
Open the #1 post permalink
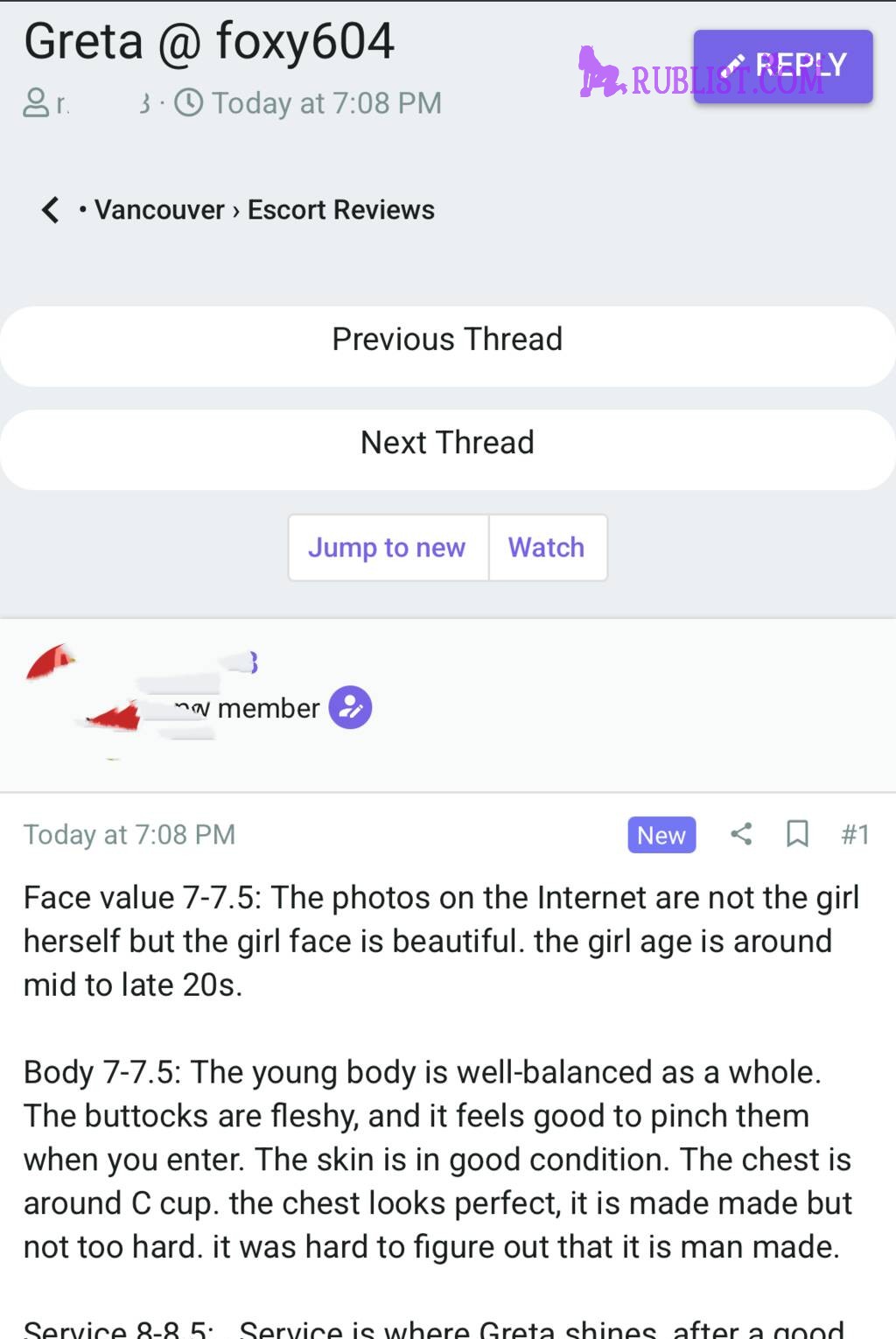point(854,834)
